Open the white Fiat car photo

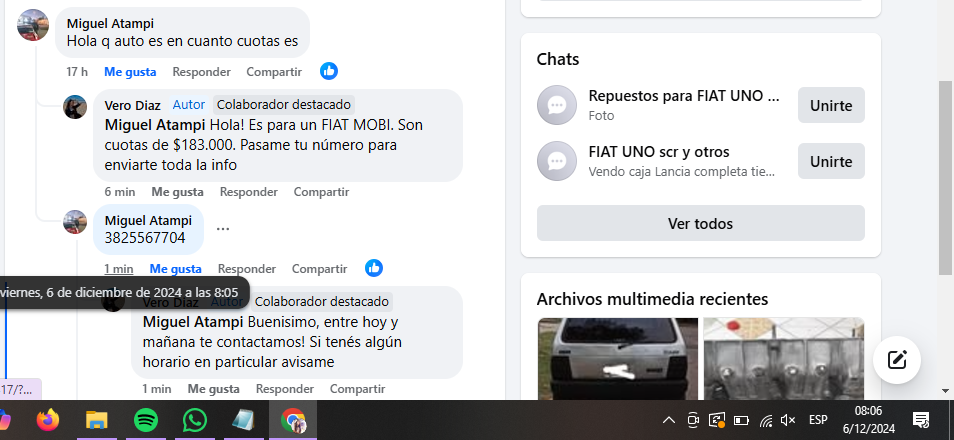pos(617,358)
